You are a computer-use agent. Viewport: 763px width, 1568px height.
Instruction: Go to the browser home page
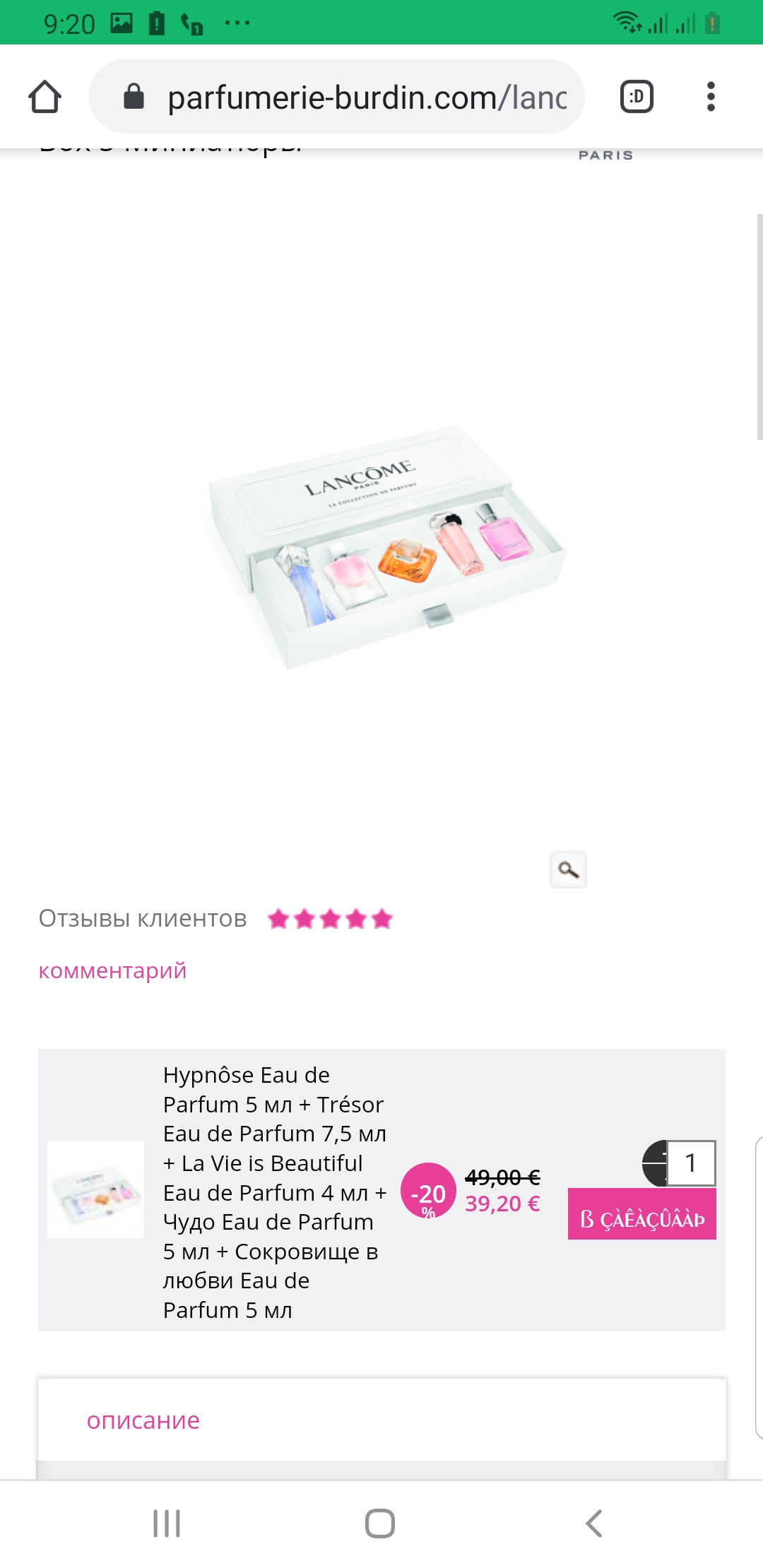(45, 97)
